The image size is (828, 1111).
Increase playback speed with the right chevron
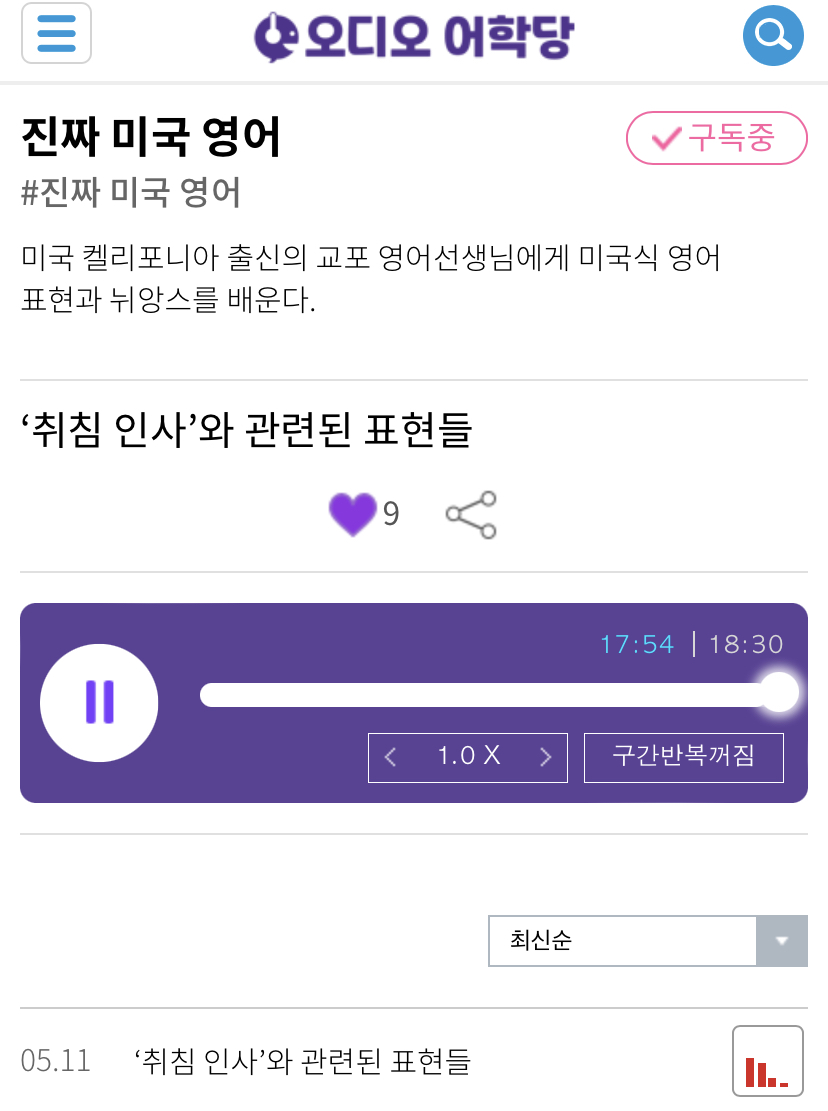pos(546,757)
